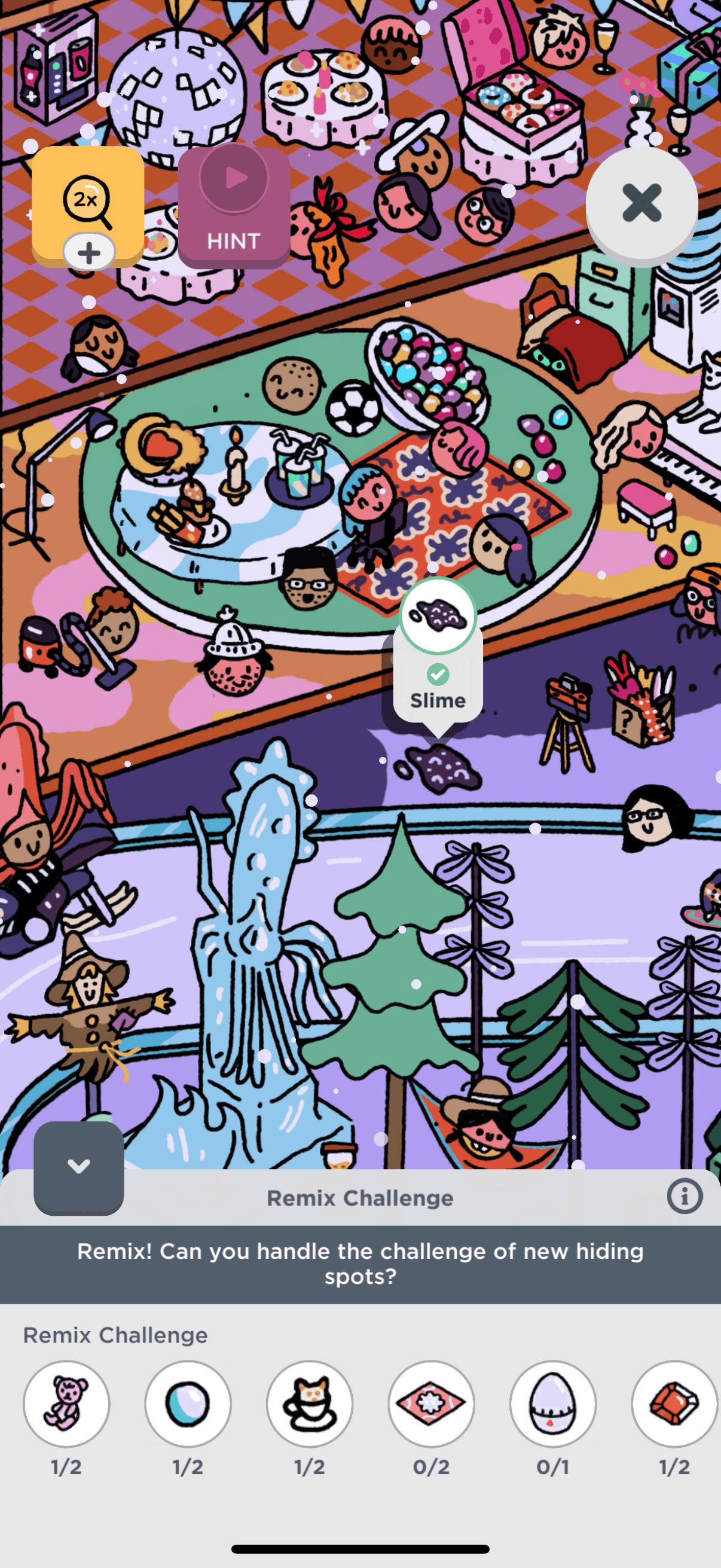Select the teddy bear target item
Viewport: 721px width, 1568px height.
click(66, 1404)
